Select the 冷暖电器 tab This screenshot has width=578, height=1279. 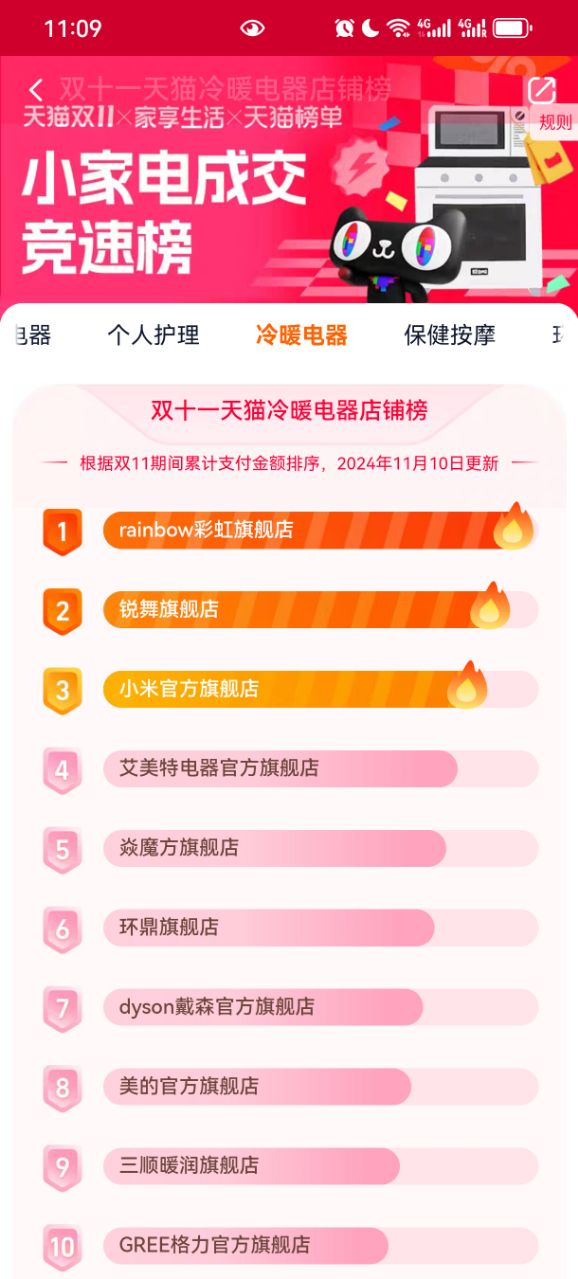[x=301, y=335]
